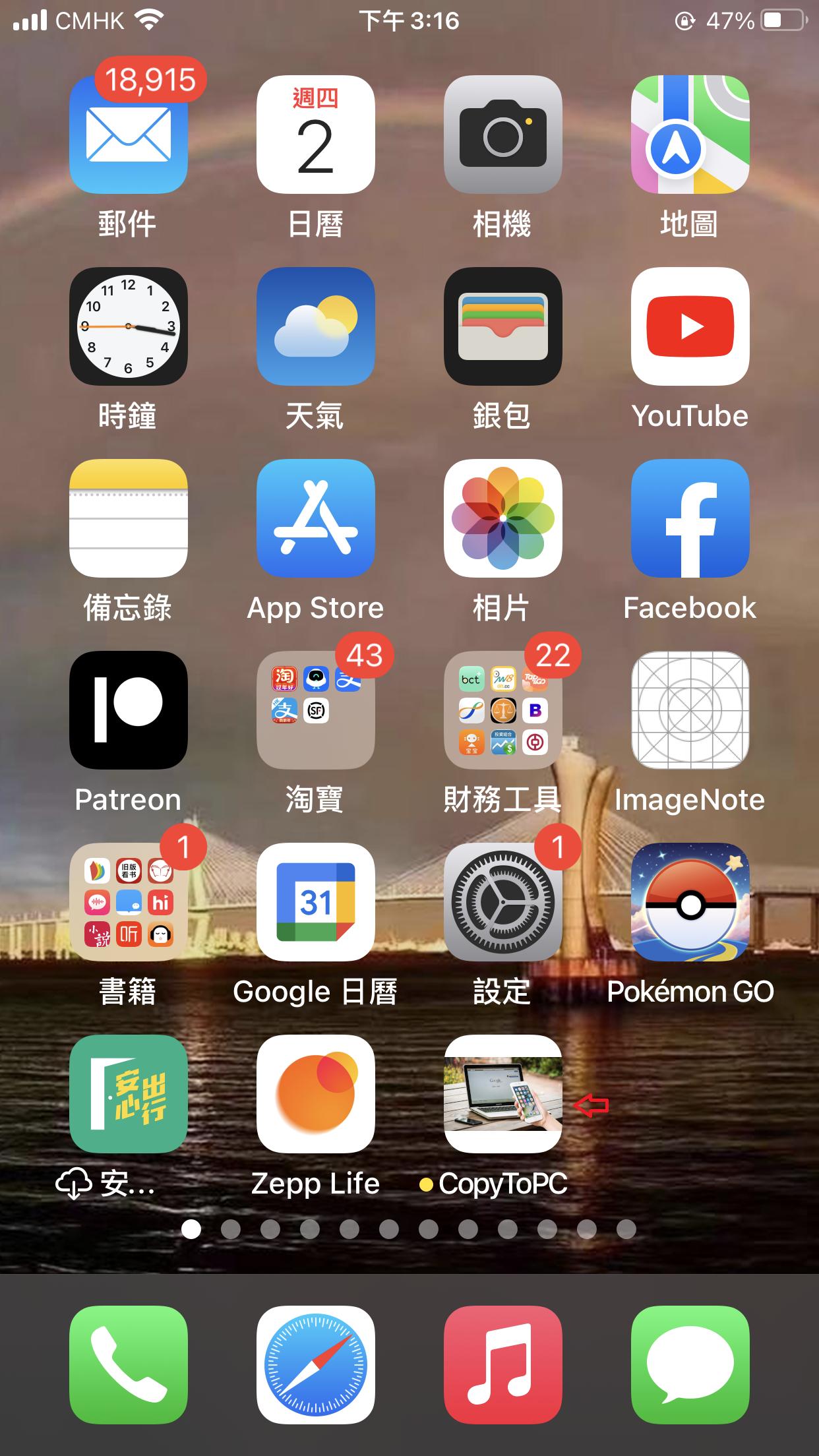
Task: Open the Calendar app (日曆)
Action: [x=316, y=135]
